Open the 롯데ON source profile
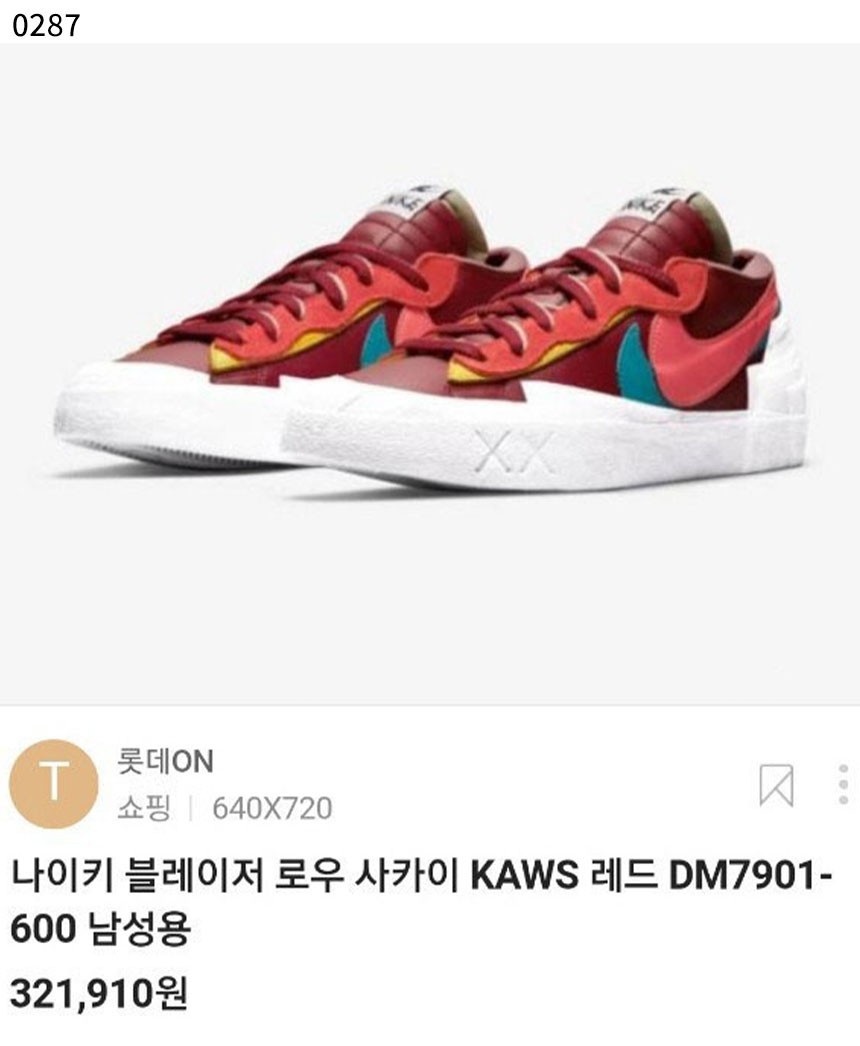This screenshot has height=1046, width=860. click(x=165, y=762)
